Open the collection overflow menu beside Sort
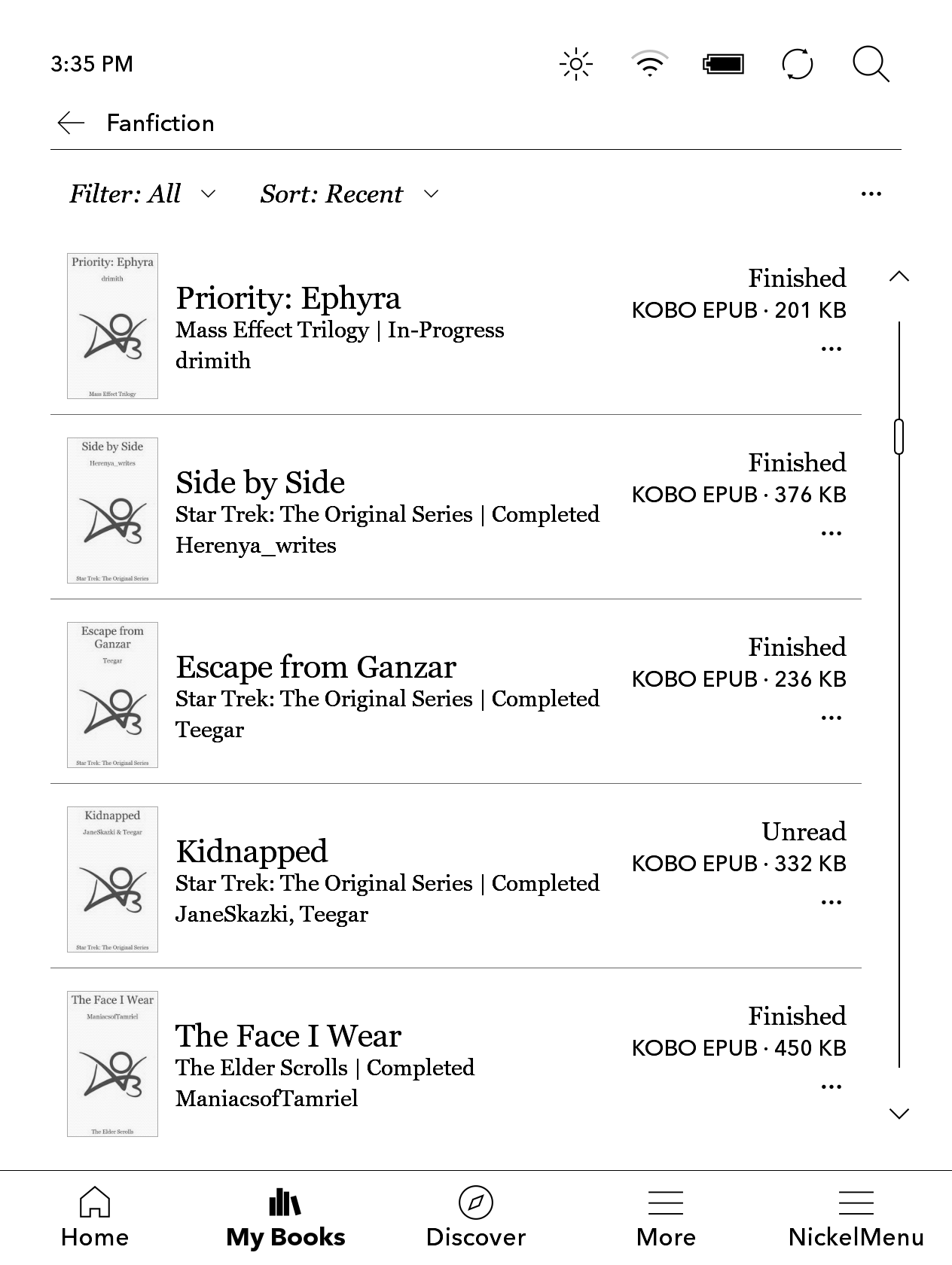 pyautogui.click(x=871, y=194)
